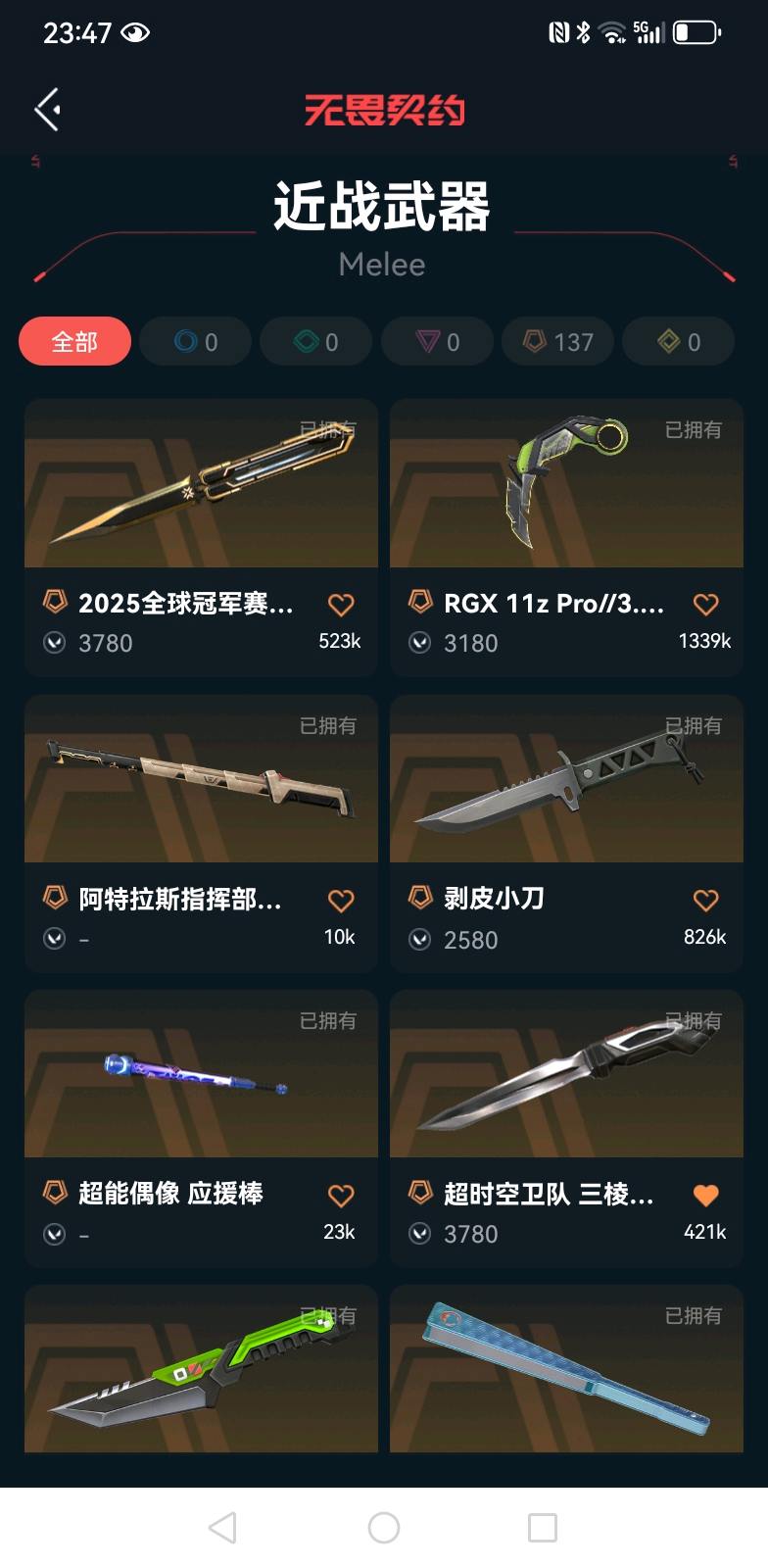Filter by the yellow diamond tier

(x=678, y=341)
